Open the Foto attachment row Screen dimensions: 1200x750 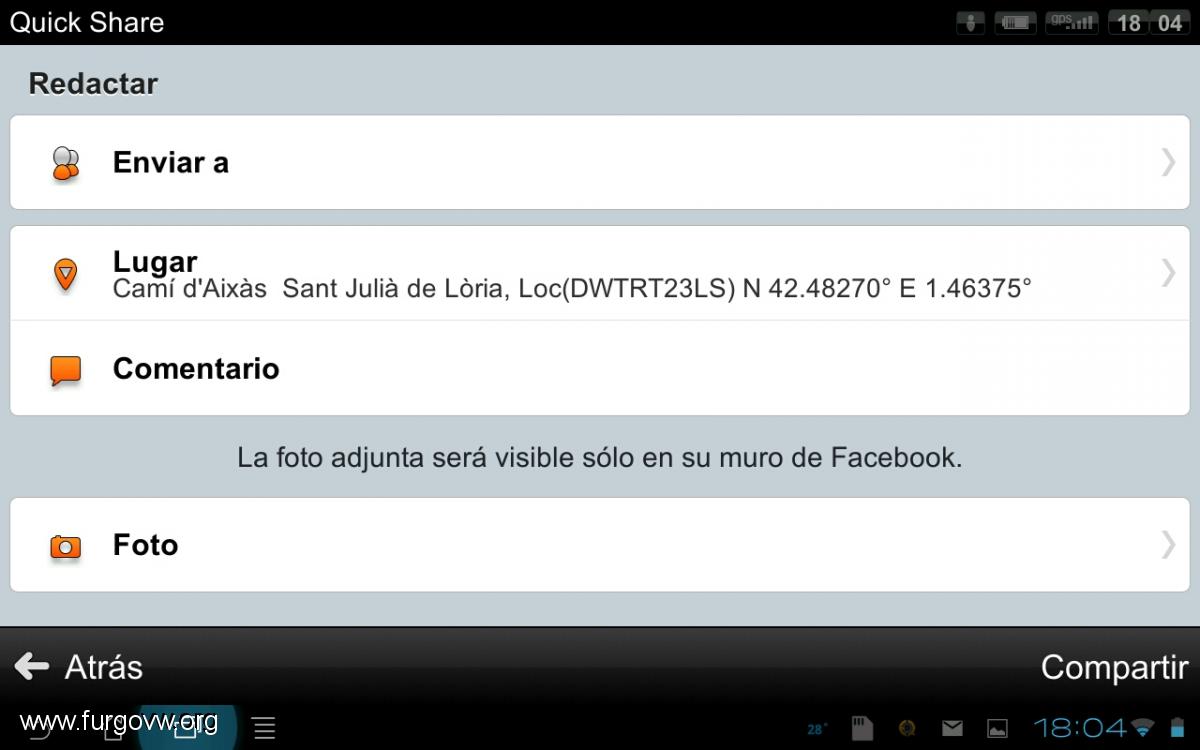tap(600, 545)
